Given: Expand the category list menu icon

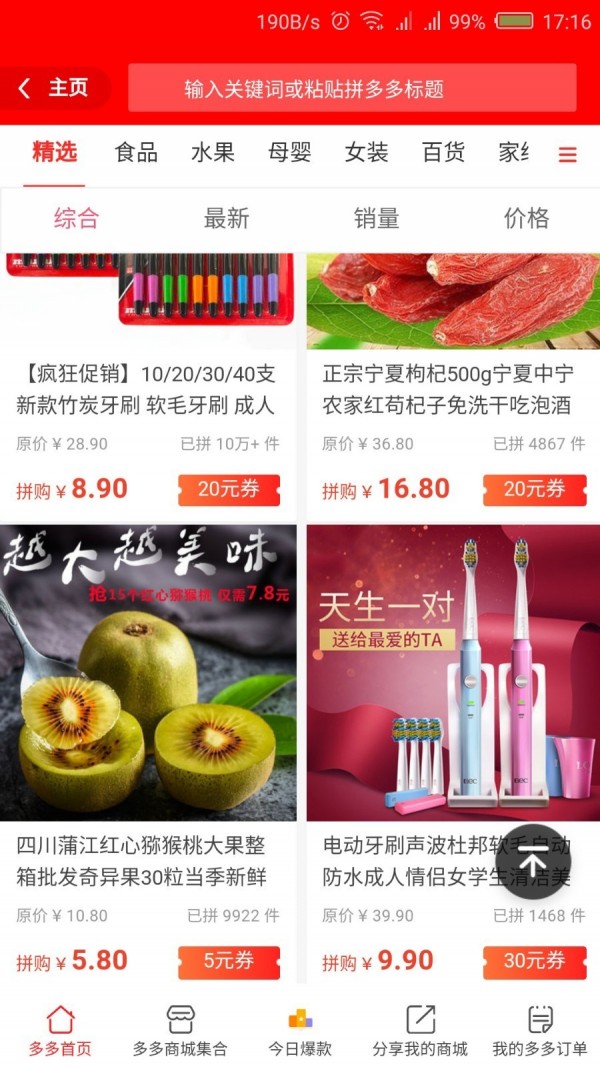Looking at the screenshot, I should click(x=567, y=155).
